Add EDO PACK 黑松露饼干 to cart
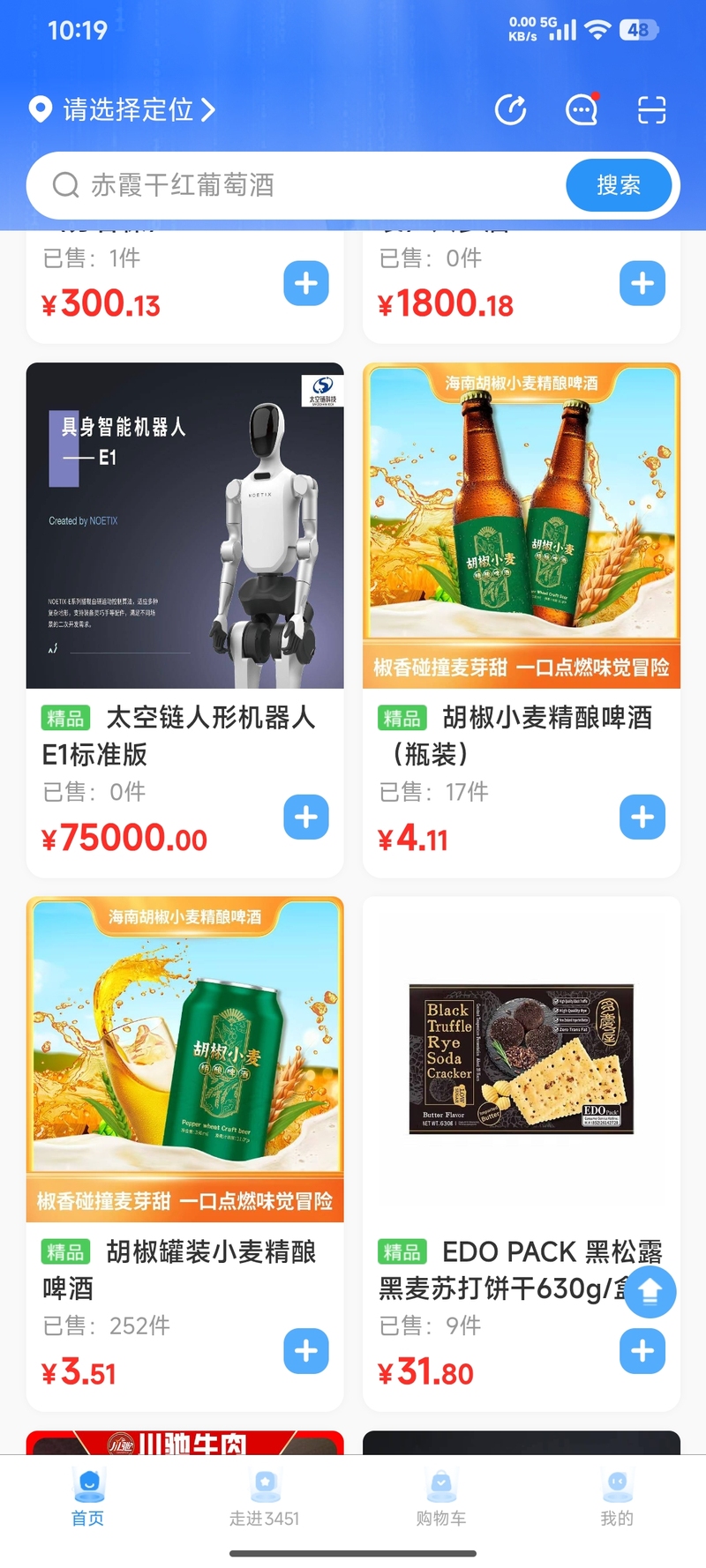 (642, 1351)
